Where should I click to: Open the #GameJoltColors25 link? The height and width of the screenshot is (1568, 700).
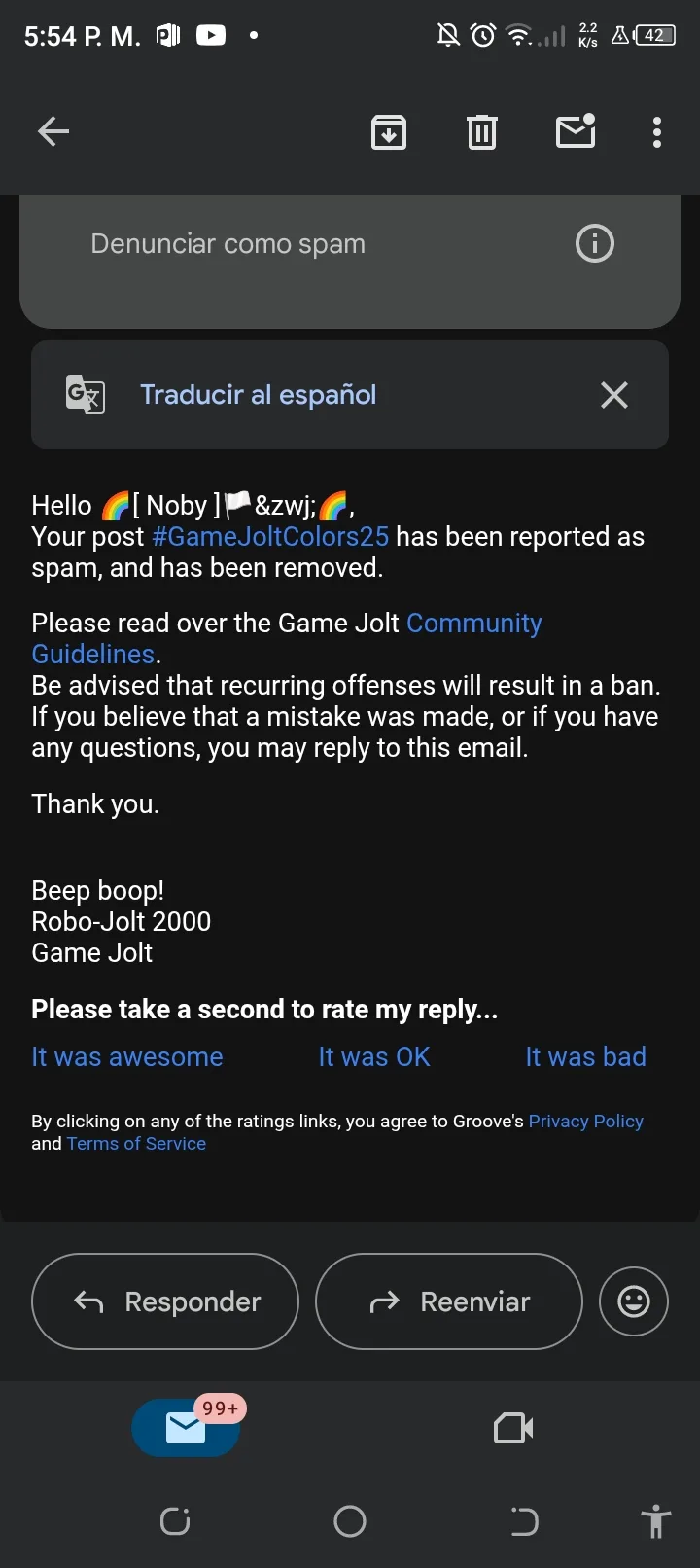point(270,536)
